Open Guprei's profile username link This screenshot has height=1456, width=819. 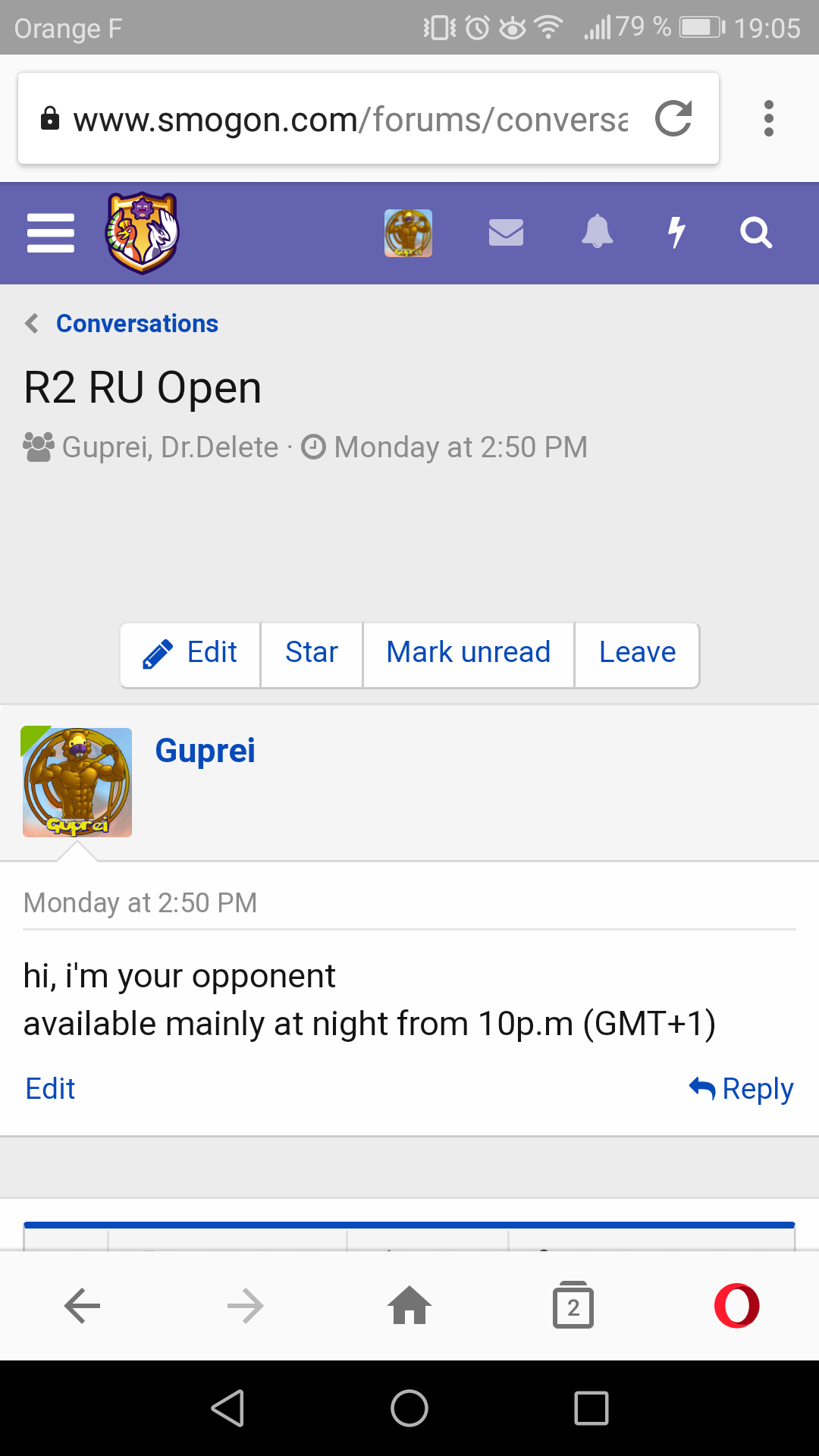(205, 751)
